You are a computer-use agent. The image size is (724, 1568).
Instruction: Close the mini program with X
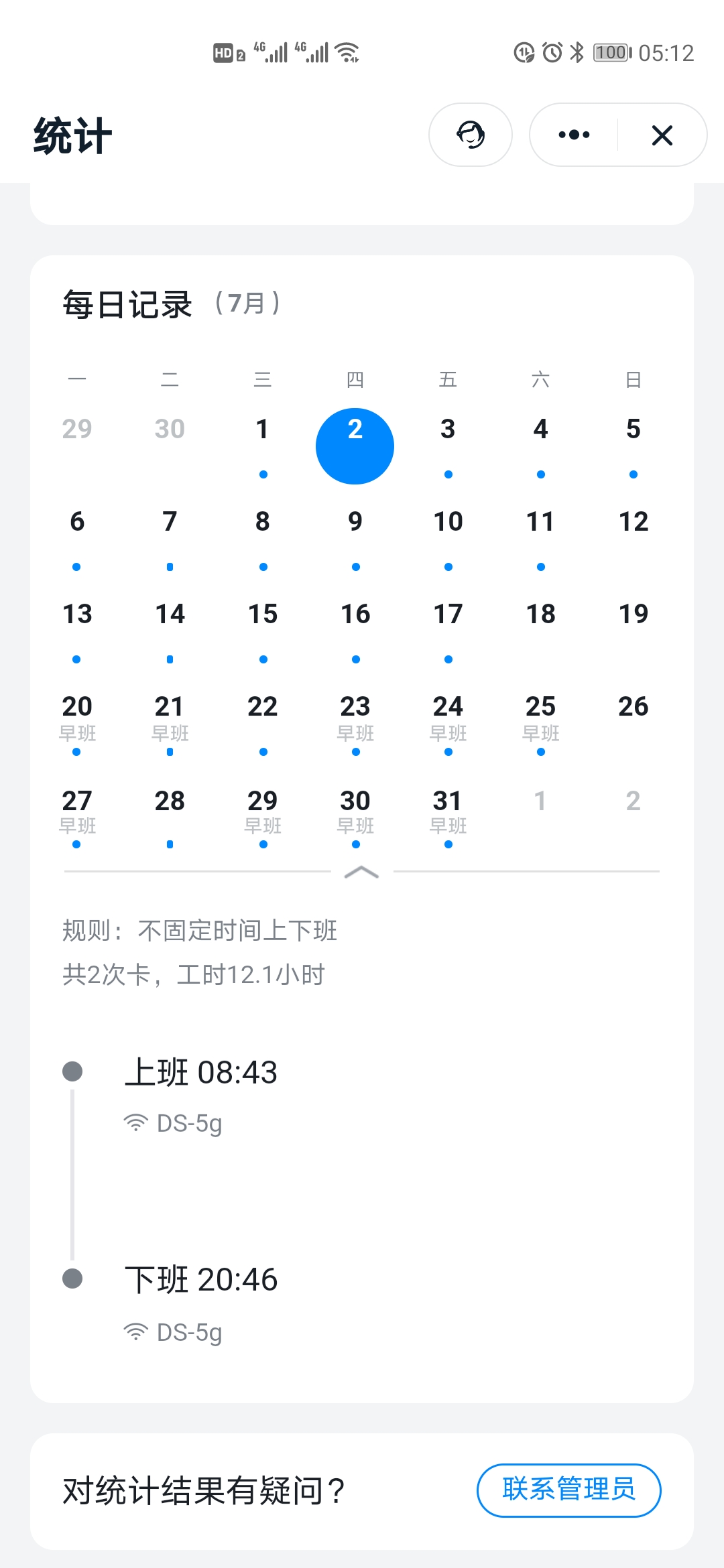pyautogui.click(x=662, y=135)
